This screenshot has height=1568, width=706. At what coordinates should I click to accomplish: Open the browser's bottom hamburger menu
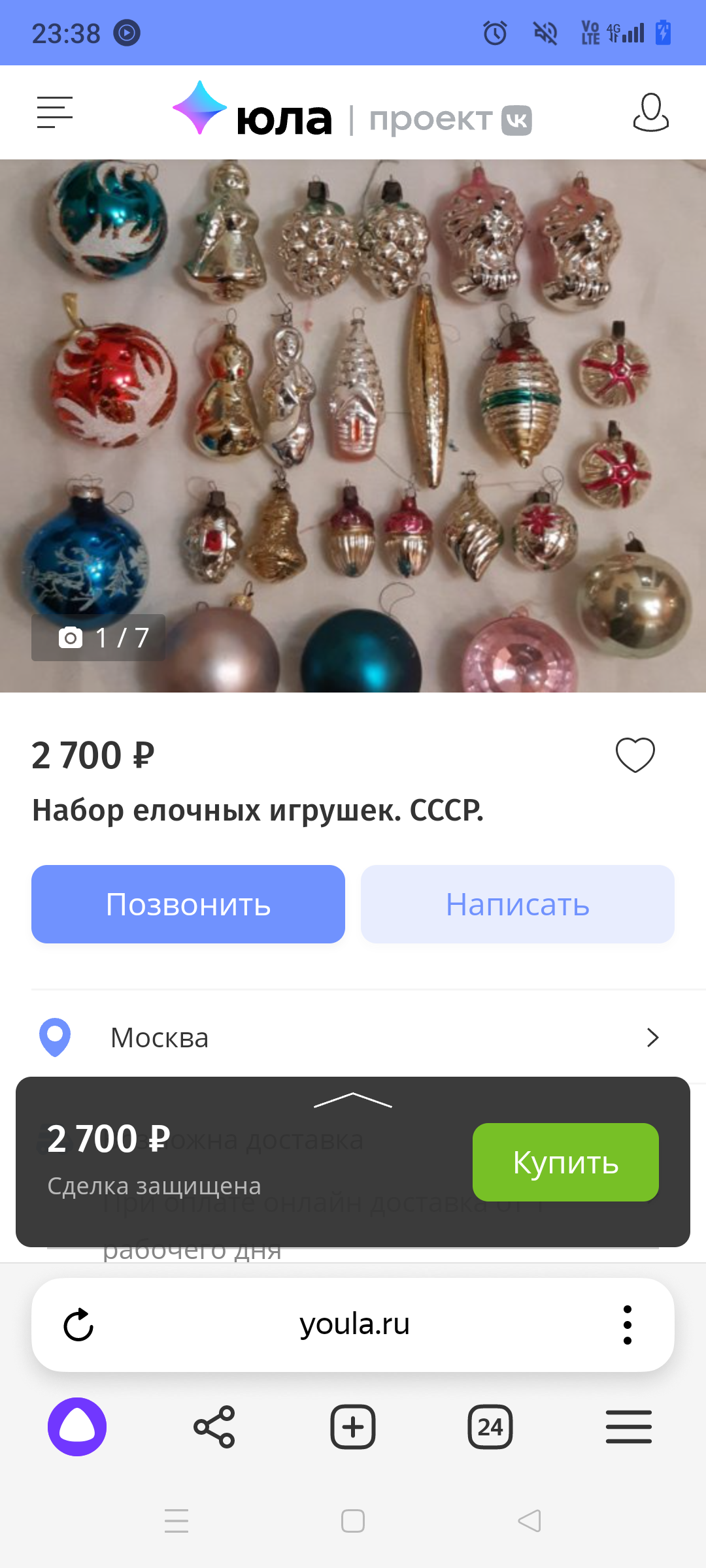click(x=628, y=1427)
